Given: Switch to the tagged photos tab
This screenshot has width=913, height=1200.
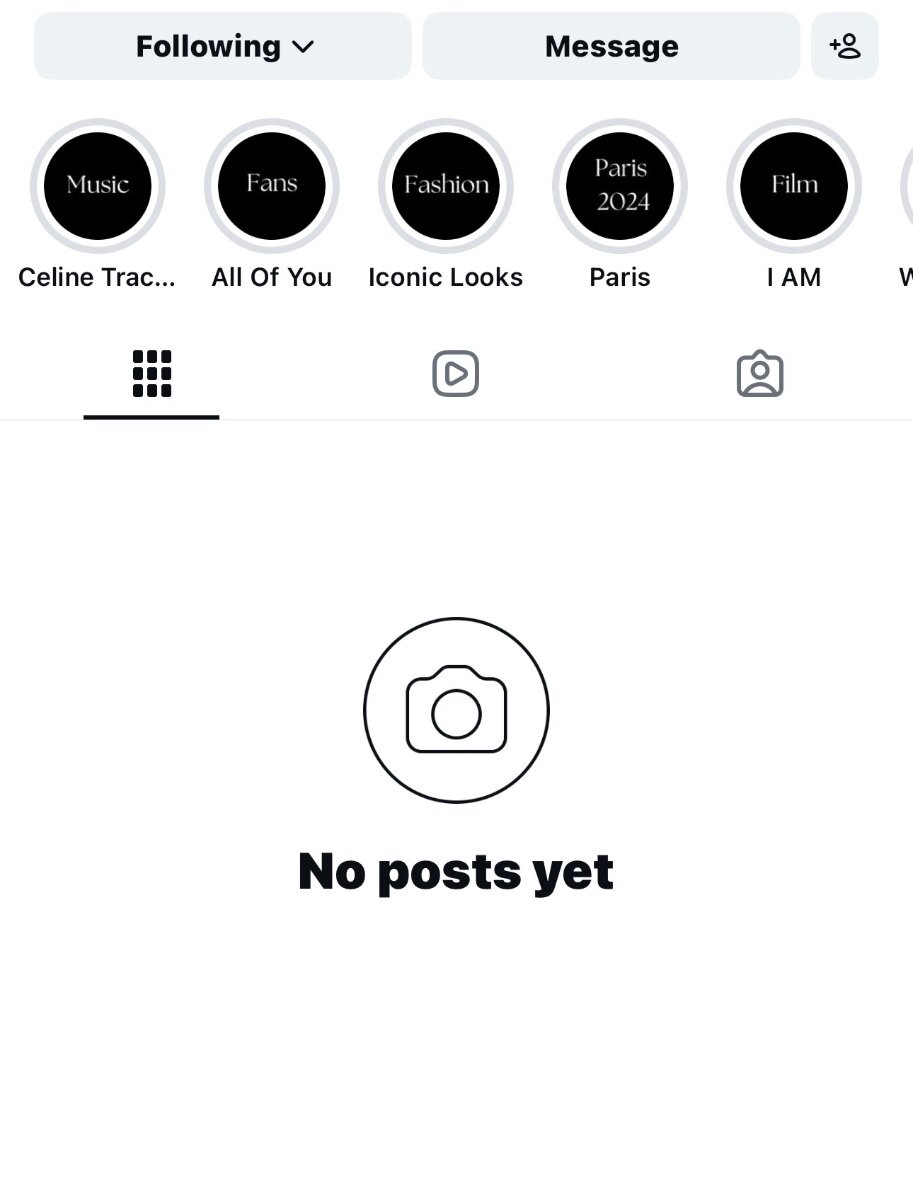Looking at the screenshot, I should click(760, 374).
